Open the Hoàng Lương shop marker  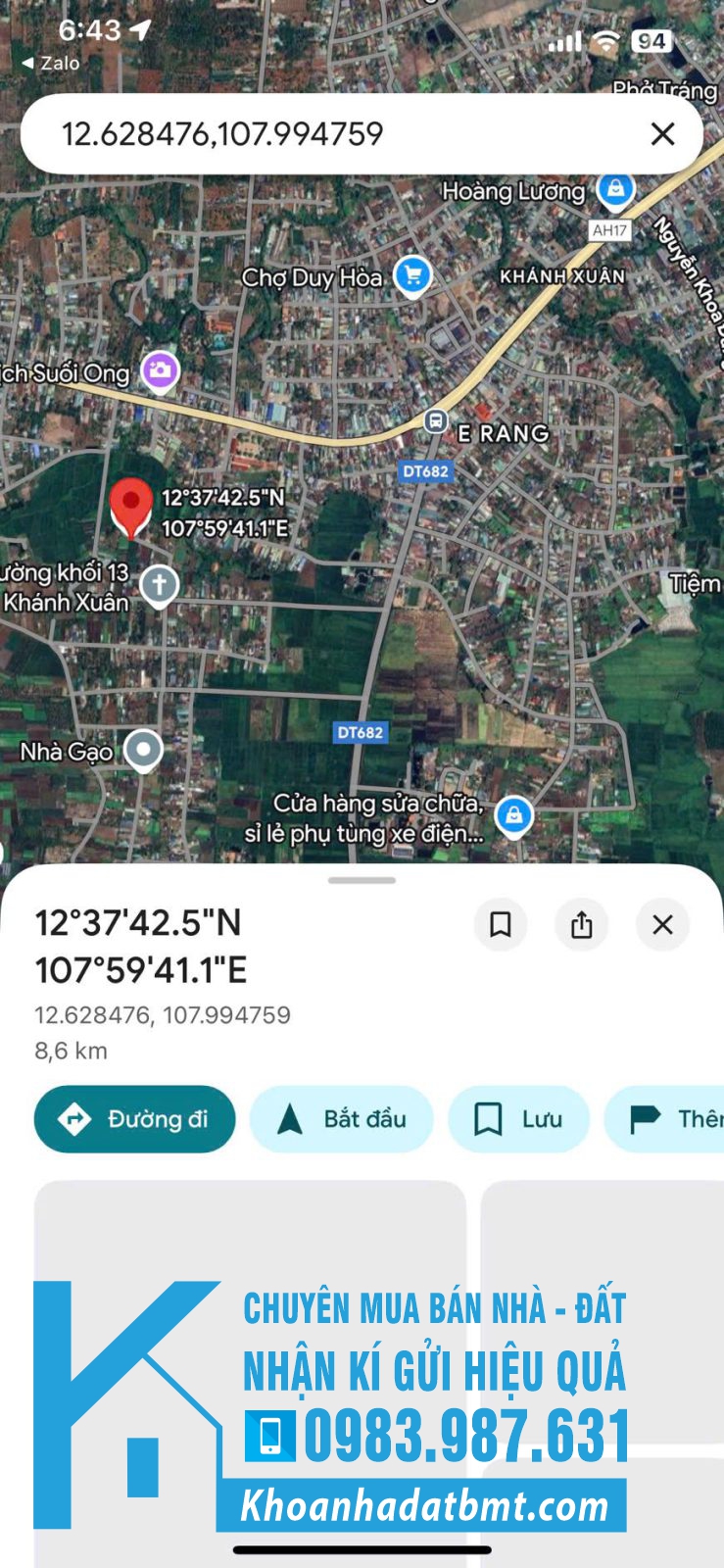[615, 188]
